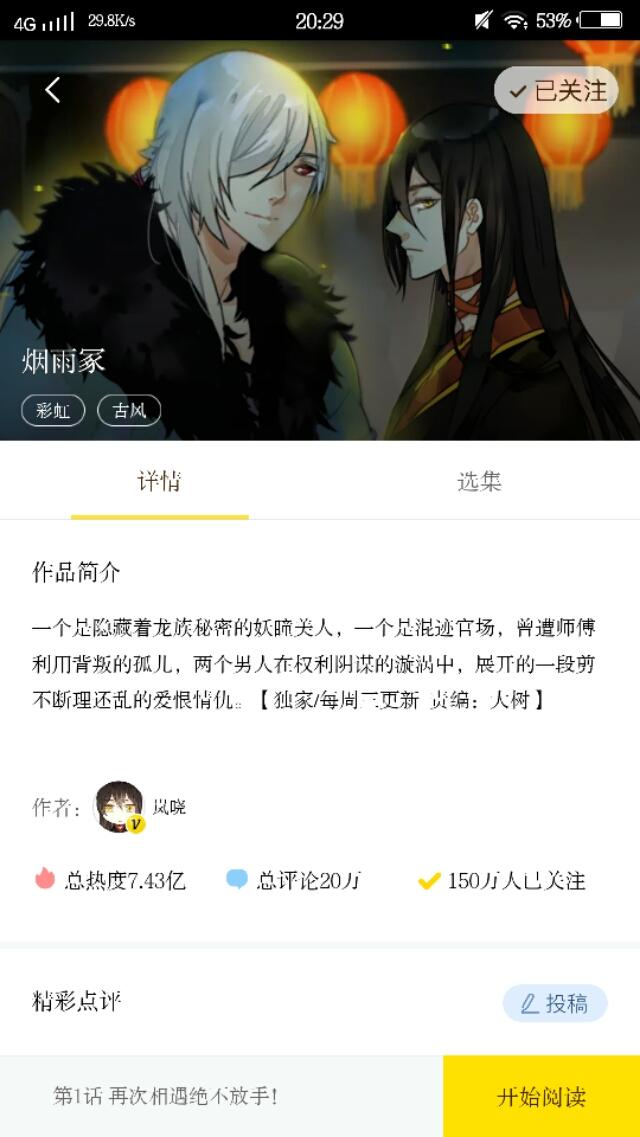This screenshot has width=640, height=1137.
Task: Select the 详情 tab
Action: click(x=159, y=482)
